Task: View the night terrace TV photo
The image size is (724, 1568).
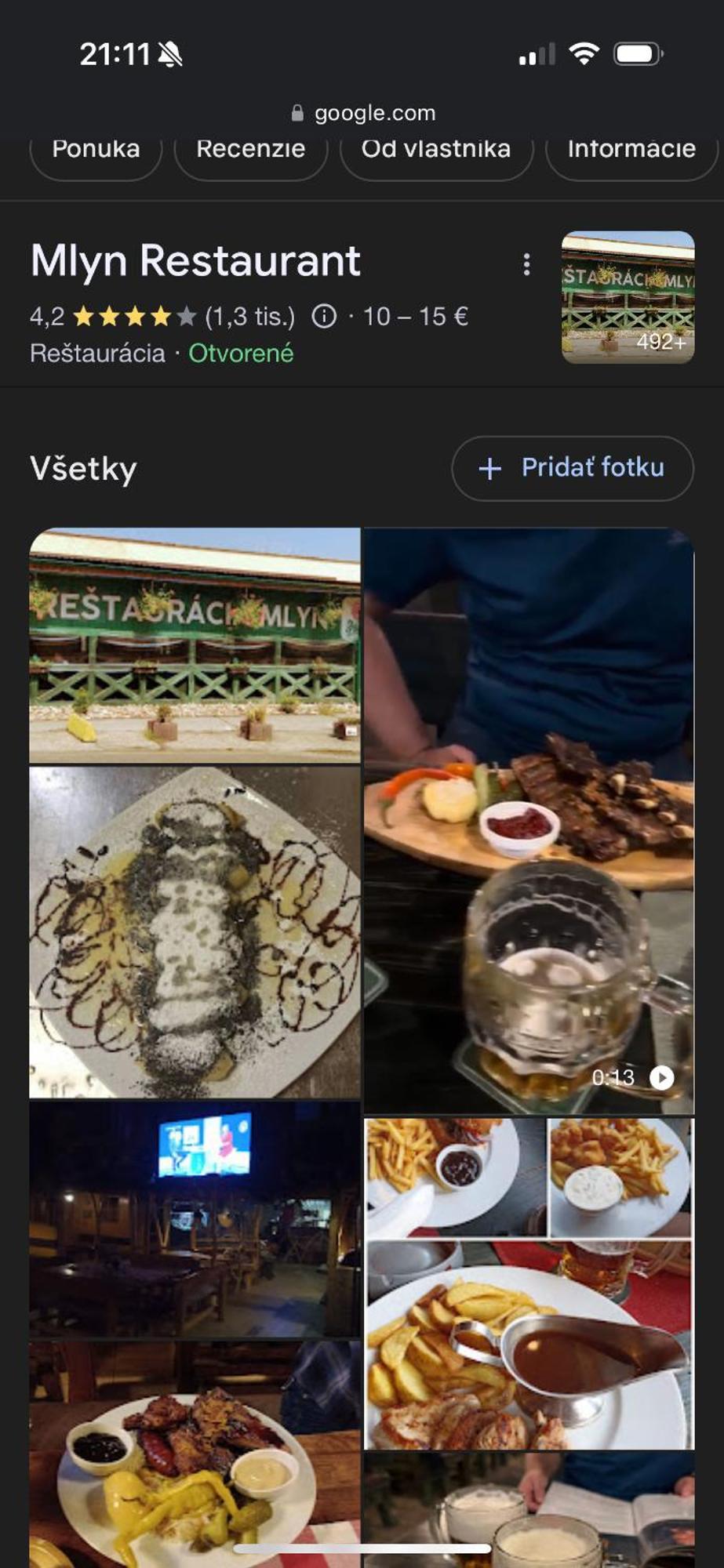Action: pyautogui.click(x=195, y=1218)
